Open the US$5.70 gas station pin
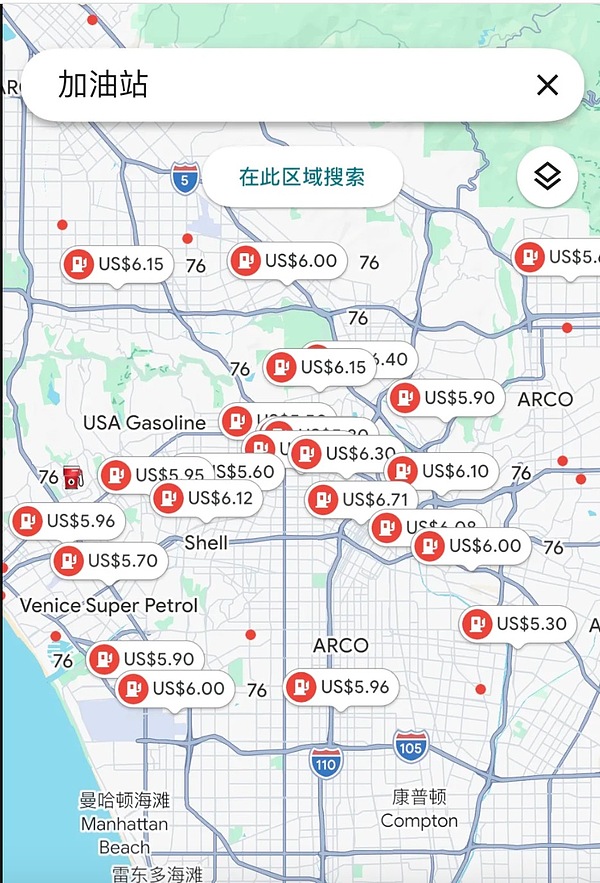This screenshot has height=883, width=600. (109, 561)
